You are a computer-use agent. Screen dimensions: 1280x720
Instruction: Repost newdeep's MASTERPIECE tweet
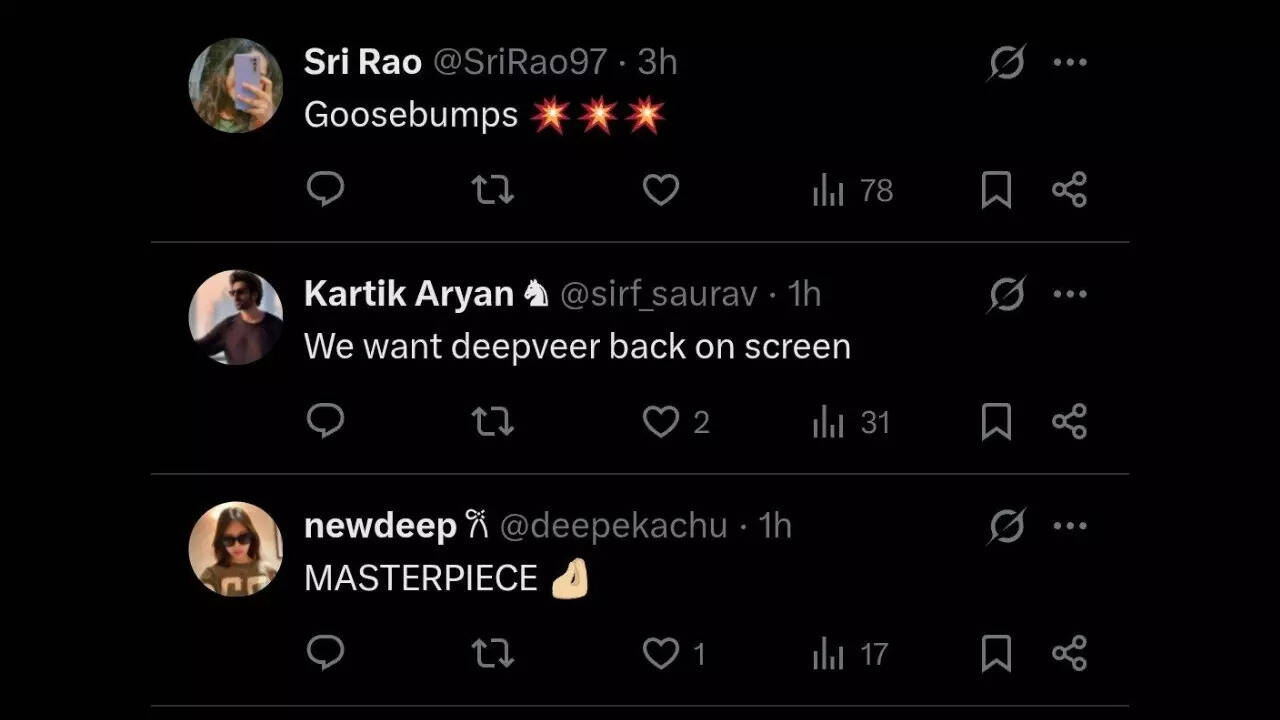point(492,653)
